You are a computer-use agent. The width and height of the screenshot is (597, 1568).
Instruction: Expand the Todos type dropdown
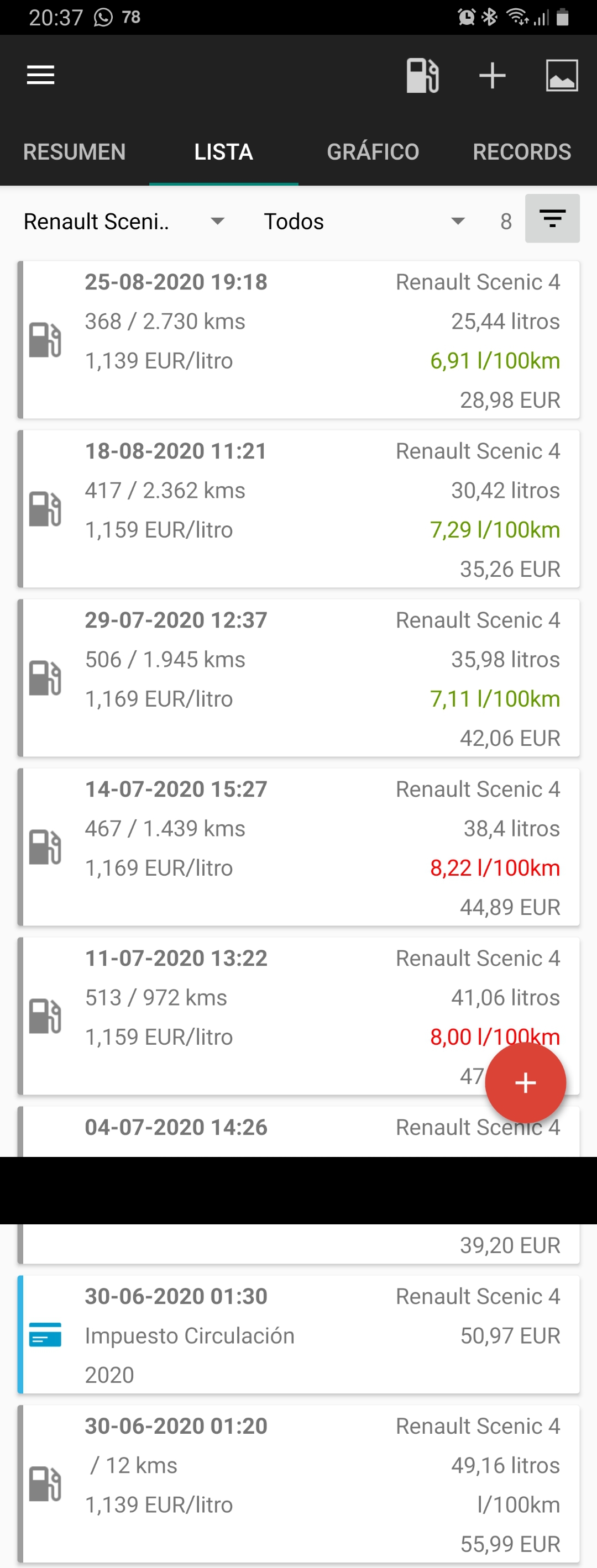point(364,222)
